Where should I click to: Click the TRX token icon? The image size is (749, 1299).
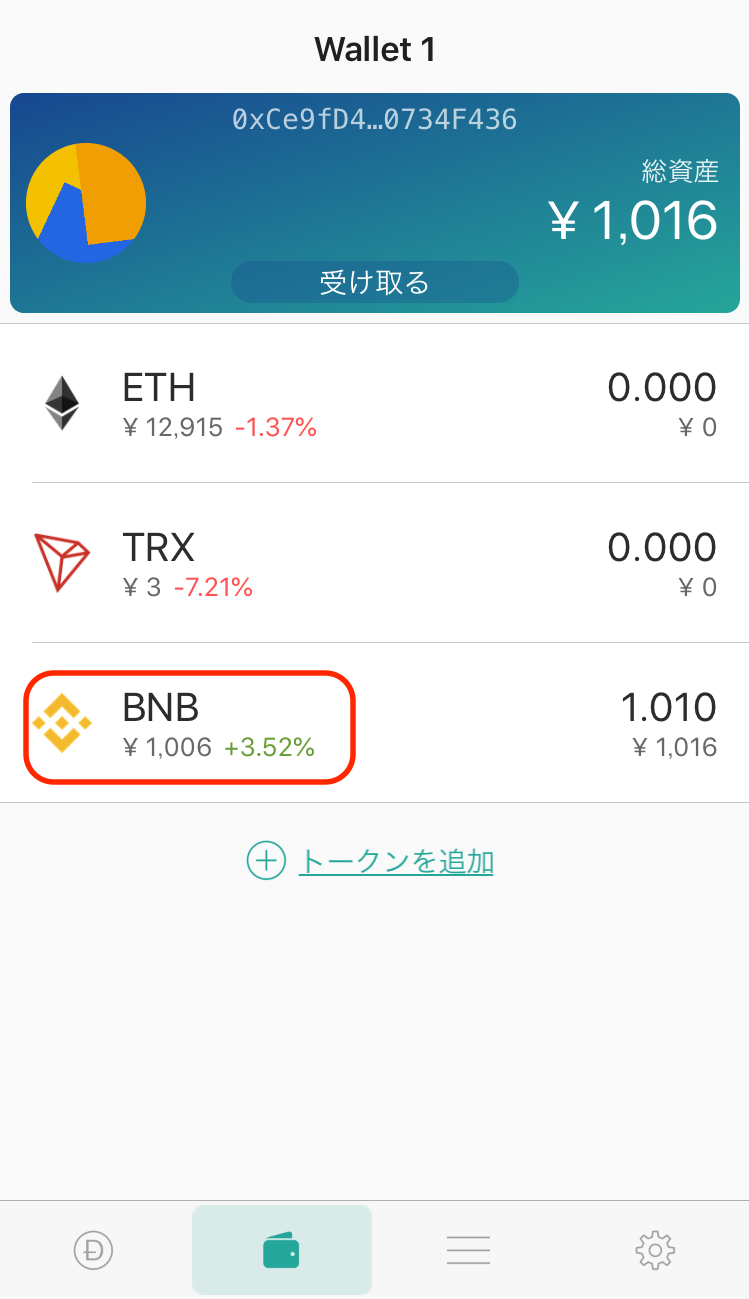pos(60,562)
